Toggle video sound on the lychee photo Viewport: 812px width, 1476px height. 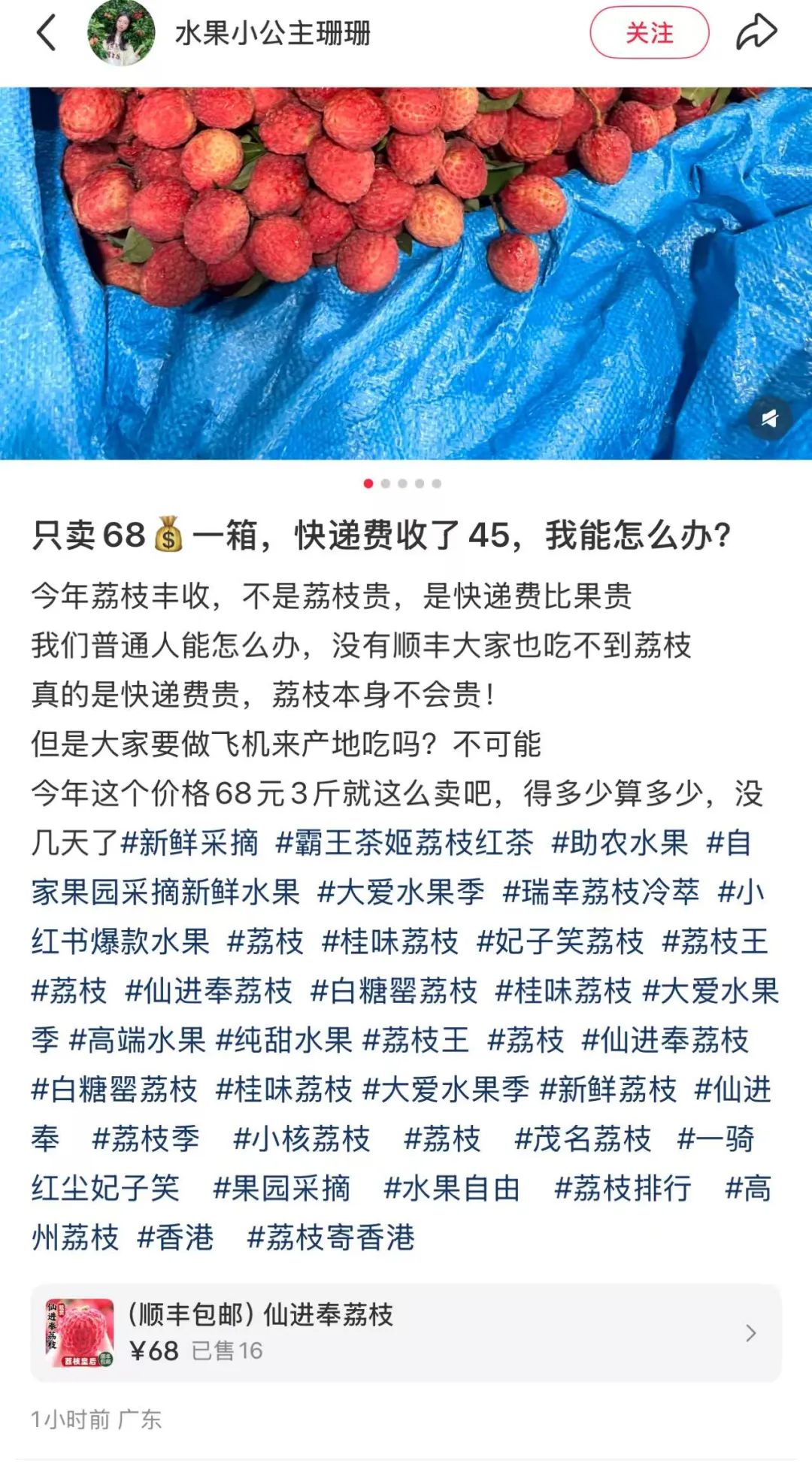(769, 418)
